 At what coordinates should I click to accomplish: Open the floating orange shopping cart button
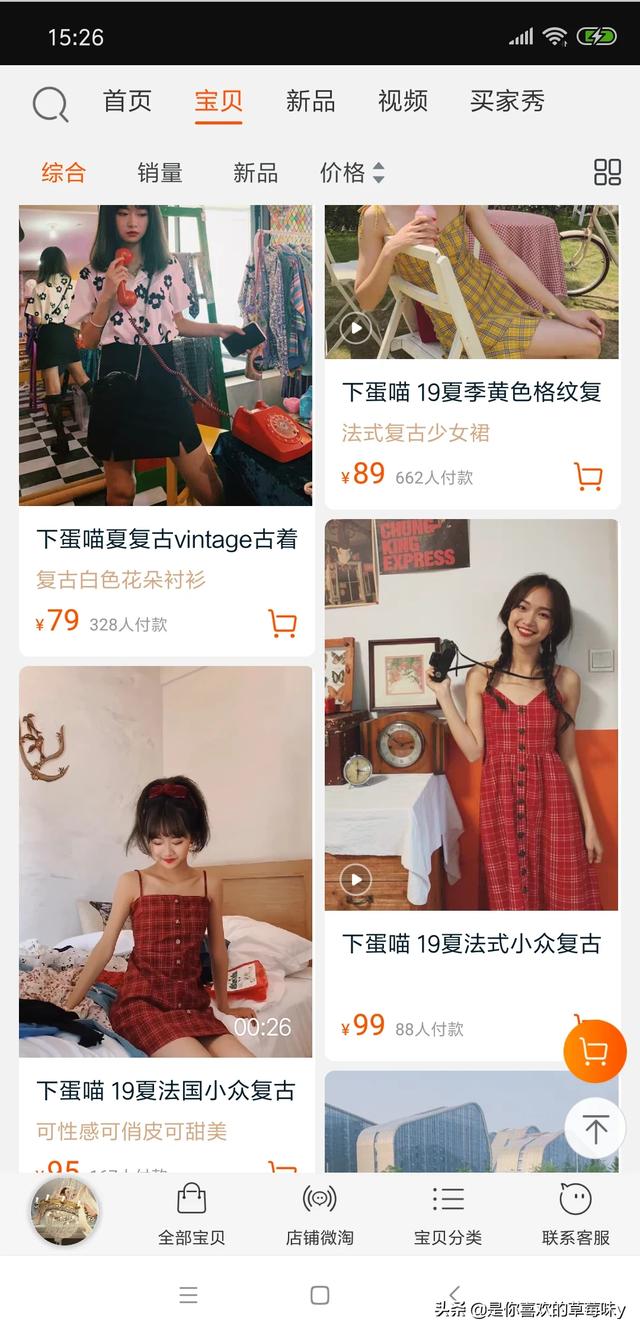point(595,1052)
